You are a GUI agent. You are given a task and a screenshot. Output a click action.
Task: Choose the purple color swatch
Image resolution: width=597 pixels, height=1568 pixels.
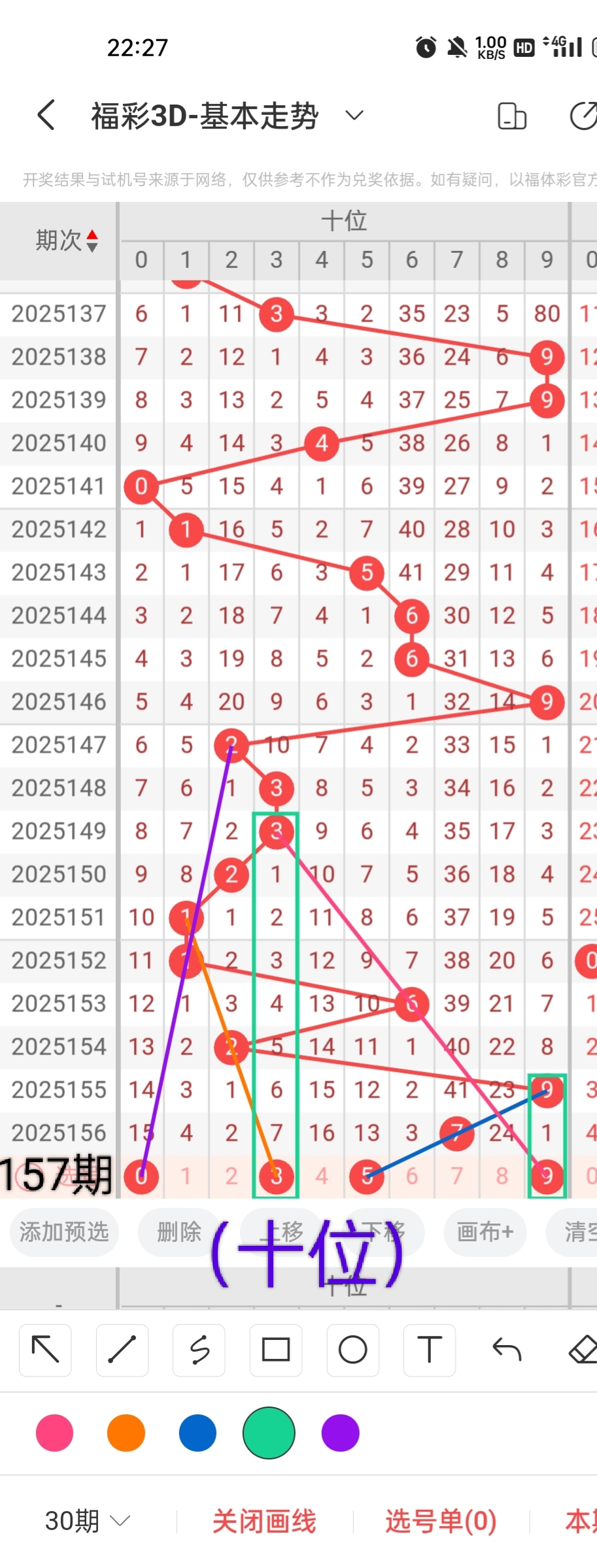340,1433
